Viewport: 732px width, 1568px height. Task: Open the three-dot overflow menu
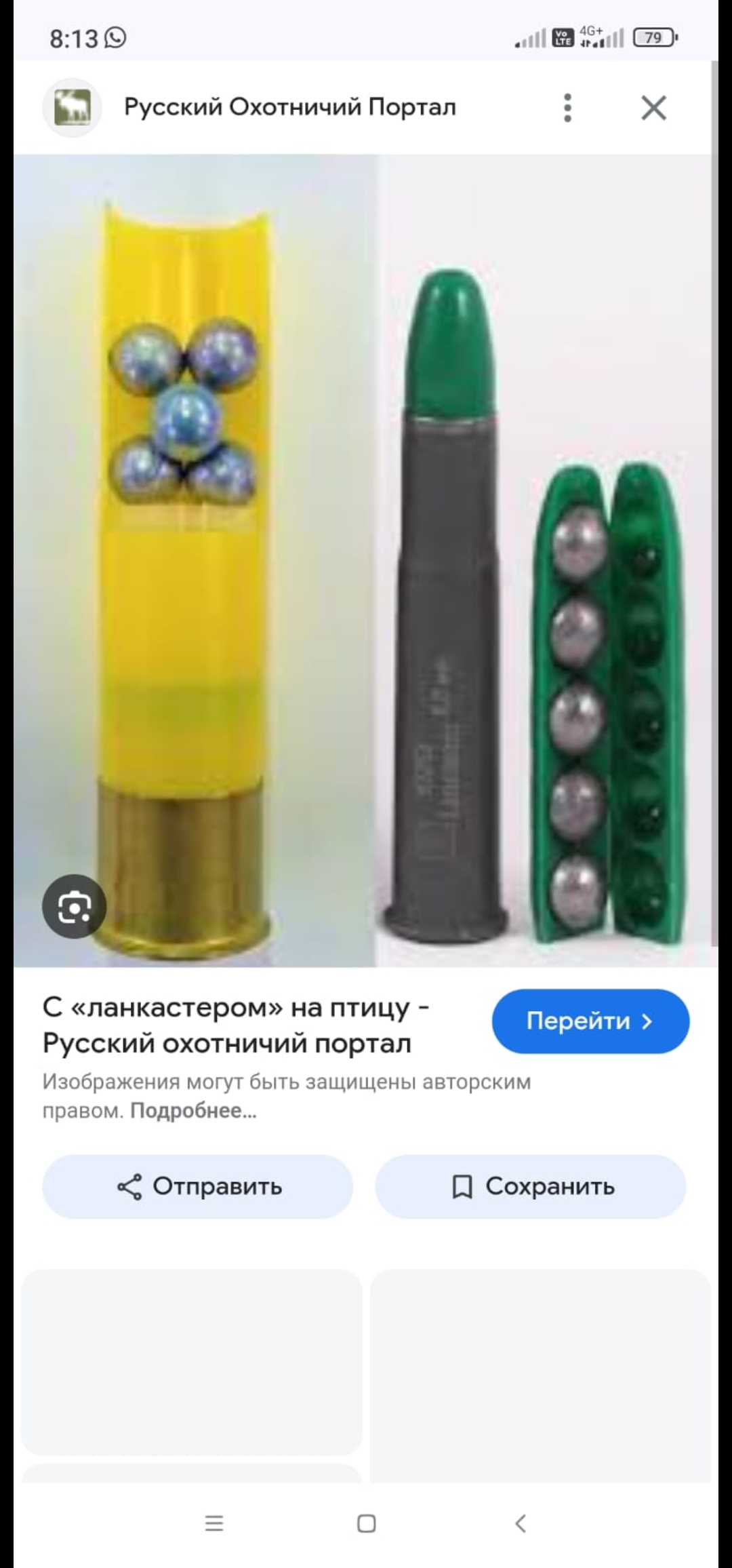[x=568, y=108]
